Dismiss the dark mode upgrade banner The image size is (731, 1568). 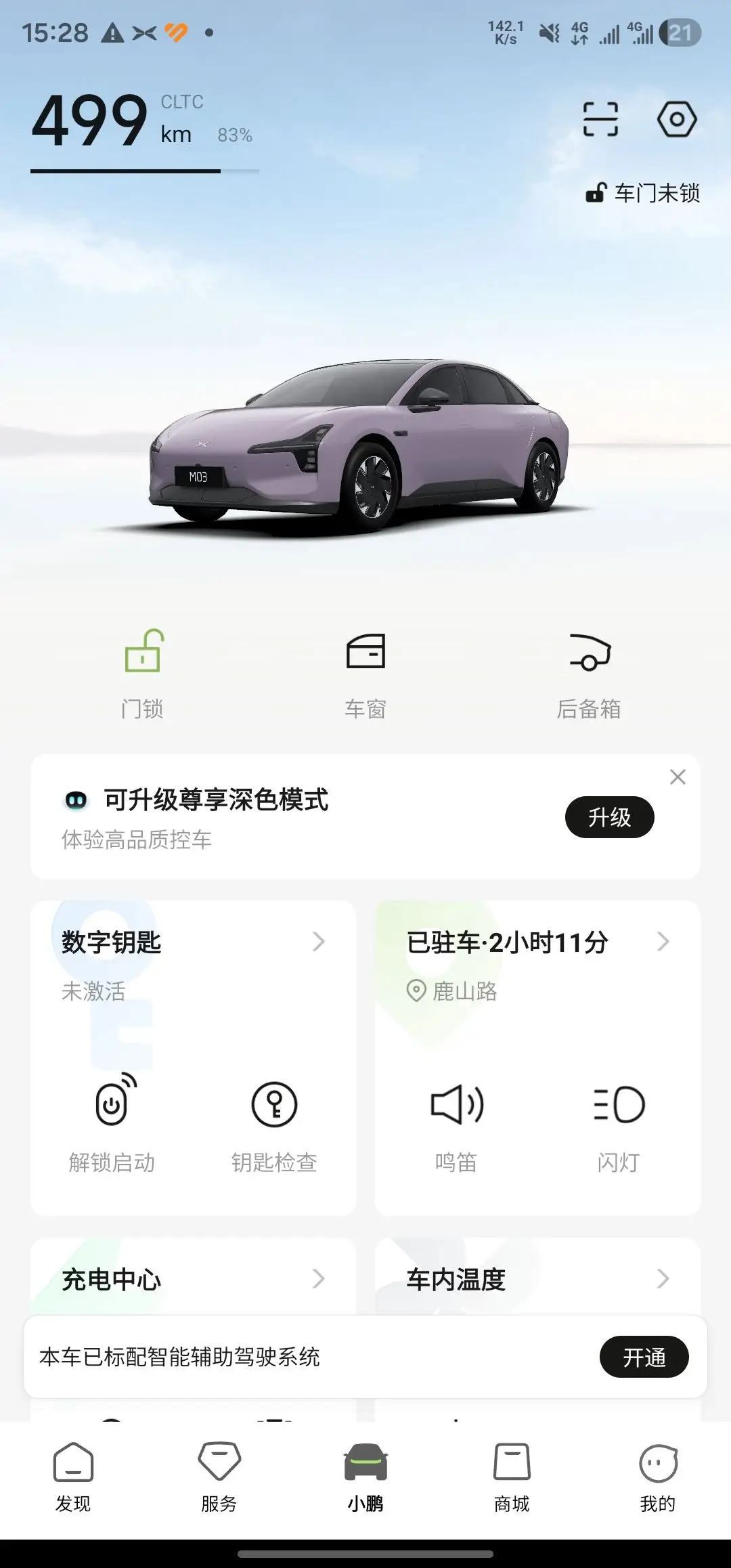[x=678, y=777]
